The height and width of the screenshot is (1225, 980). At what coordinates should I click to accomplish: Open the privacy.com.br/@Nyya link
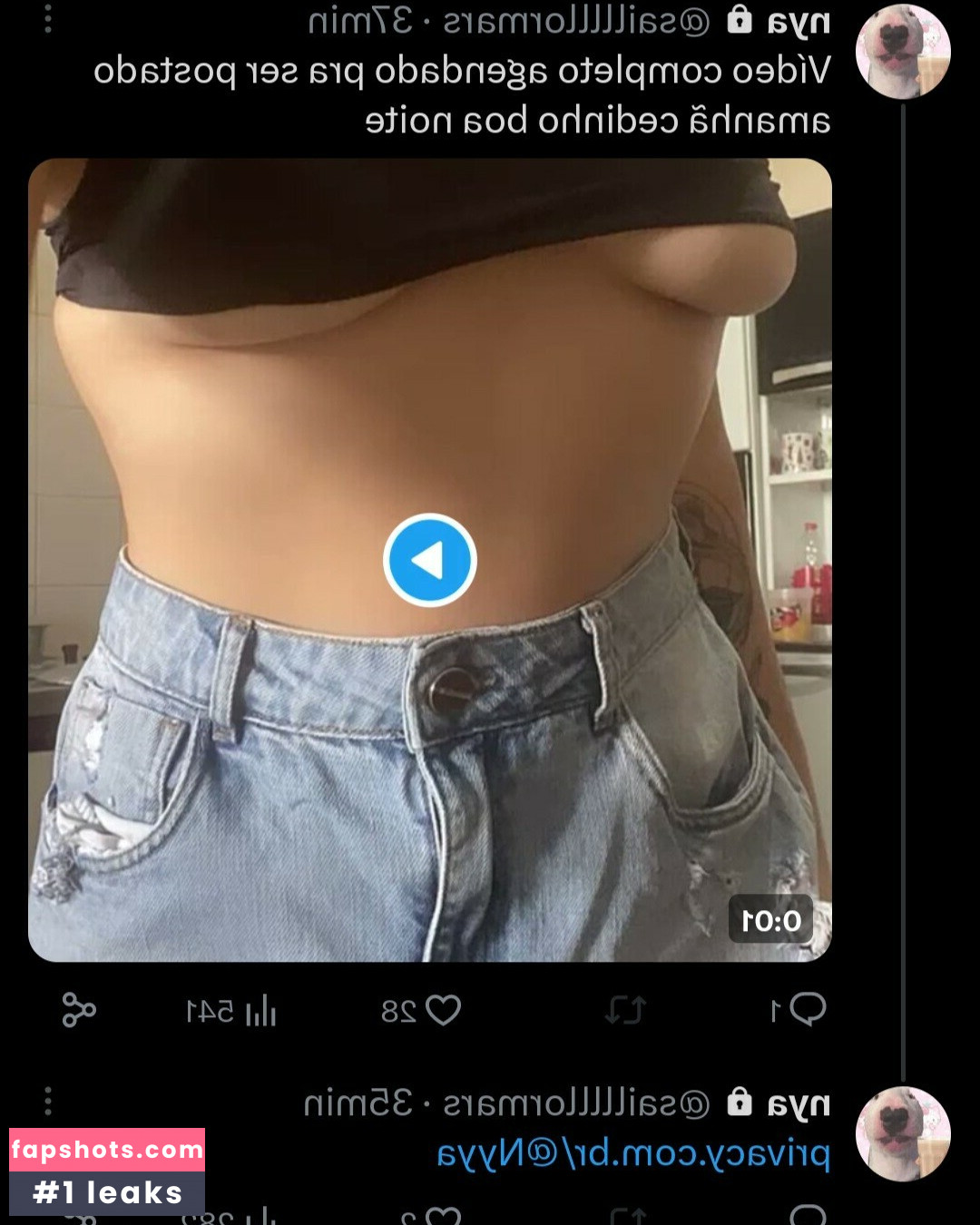pos(633,1153)
